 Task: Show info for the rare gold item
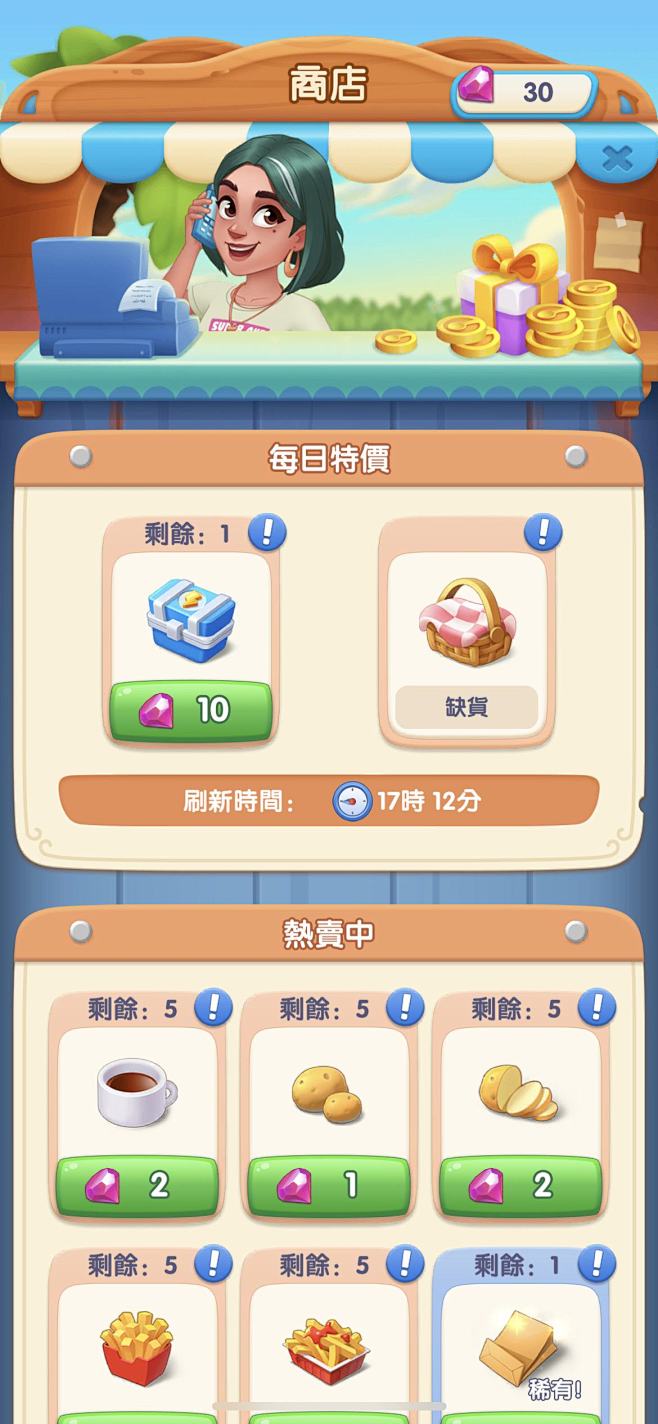[x=597, y=1265]
